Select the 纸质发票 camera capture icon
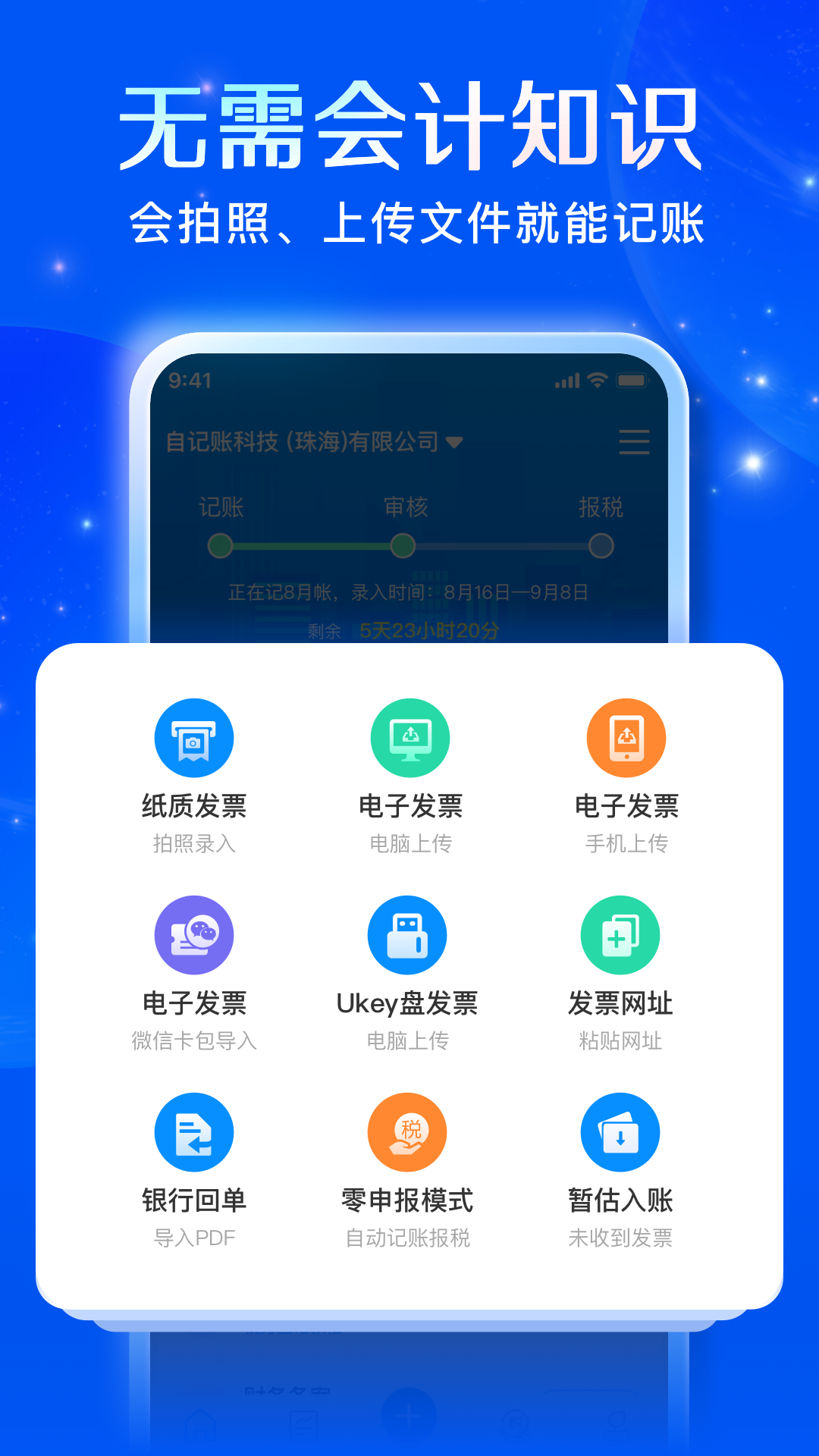Screen dimensions: 819x1456 [x=193, y=738]
